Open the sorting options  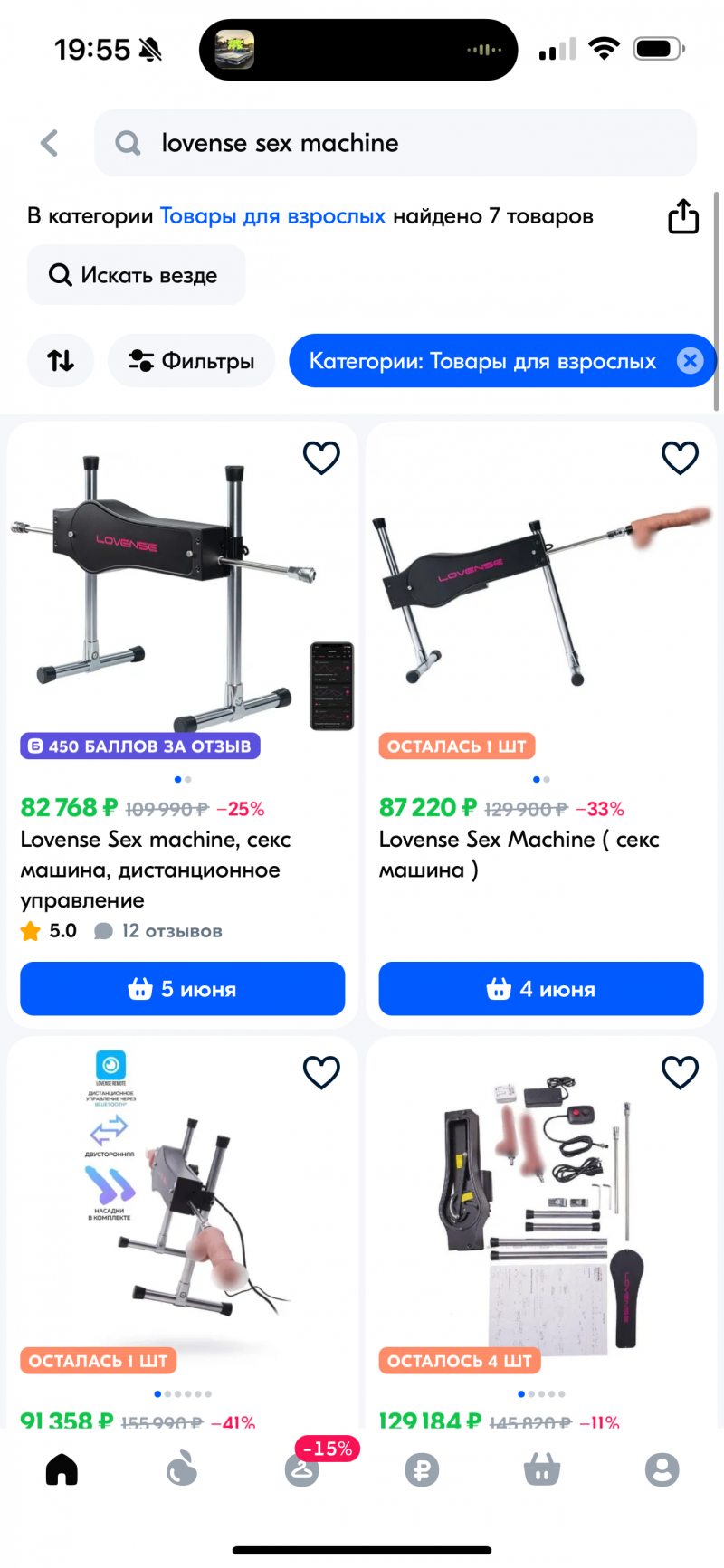(61, 361)
